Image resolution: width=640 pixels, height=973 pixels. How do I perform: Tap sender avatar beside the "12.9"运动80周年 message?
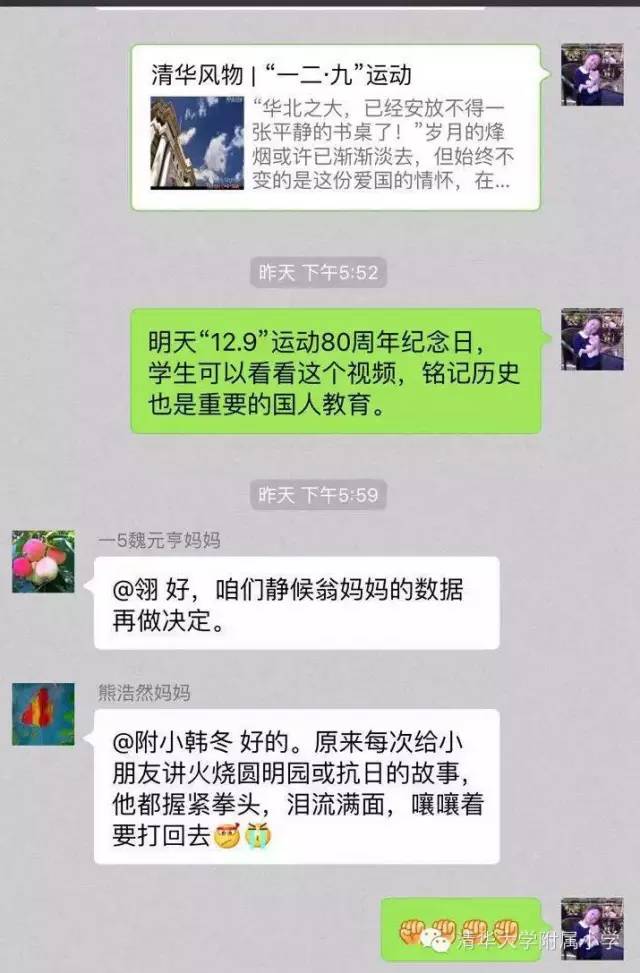(592, 339)
